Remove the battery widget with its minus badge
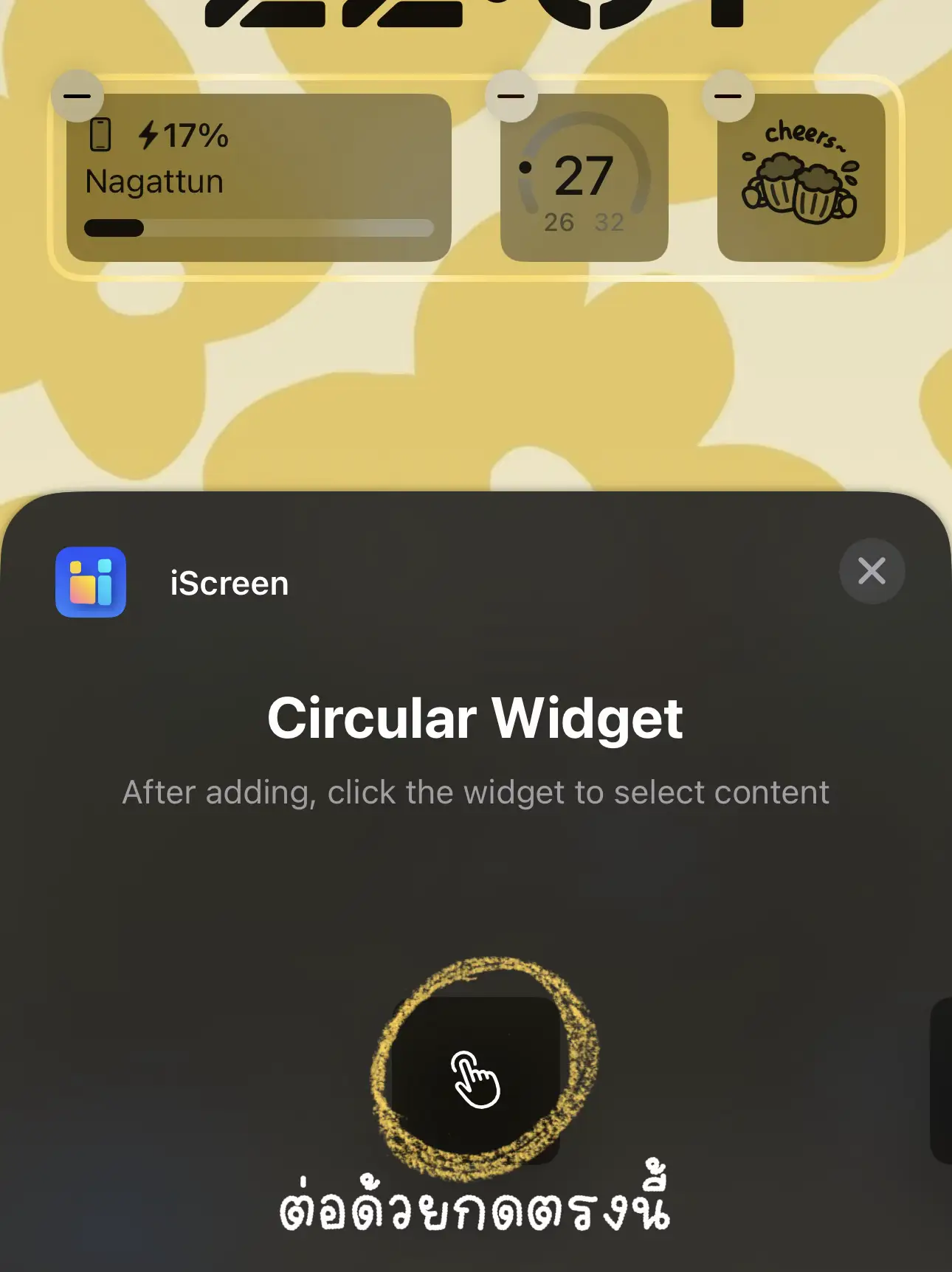Screen dimensions: 952x1272 click(77, 96)
